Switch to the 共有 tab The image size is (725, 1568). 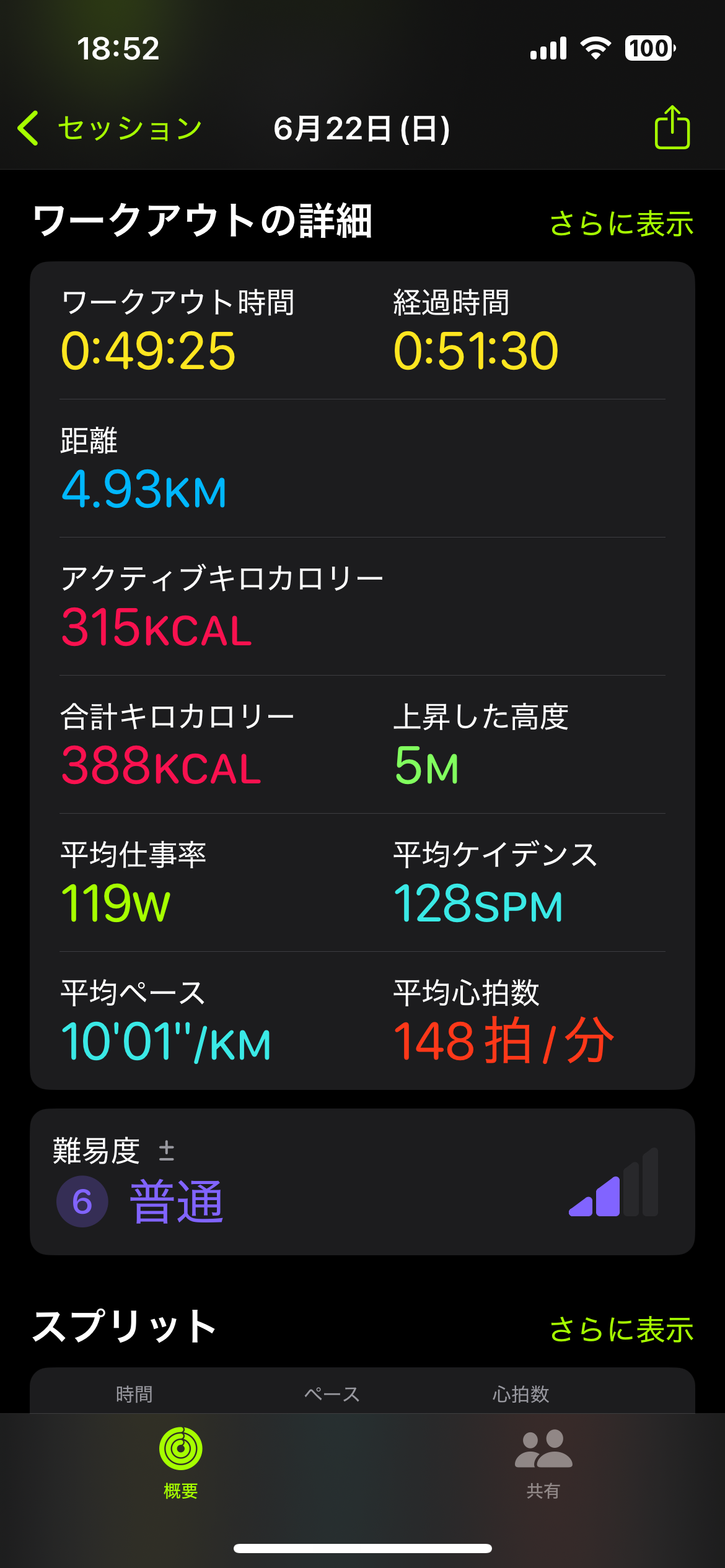click(543, 1463)
